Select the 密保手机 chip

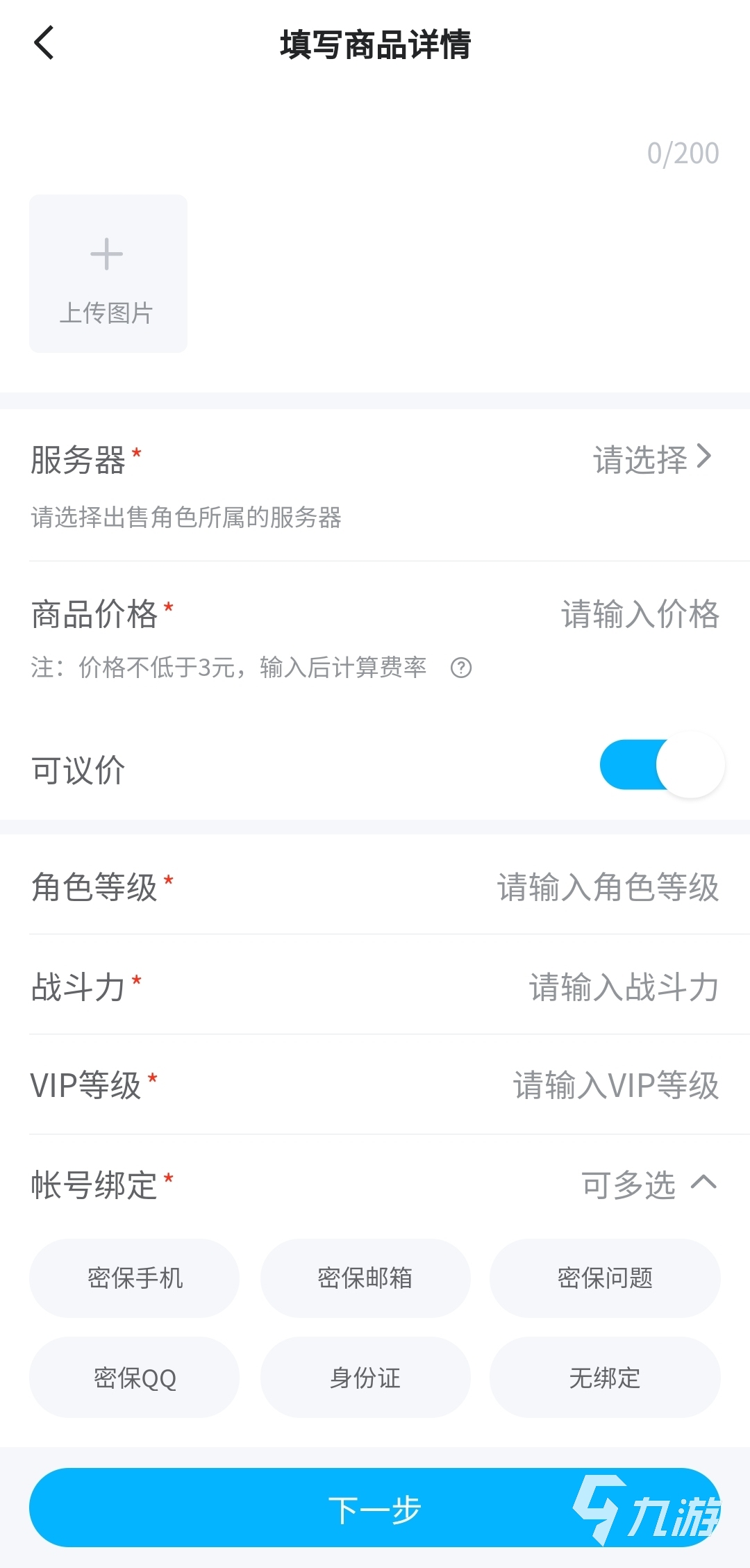pyautogui.click(x=135, y=1278)
